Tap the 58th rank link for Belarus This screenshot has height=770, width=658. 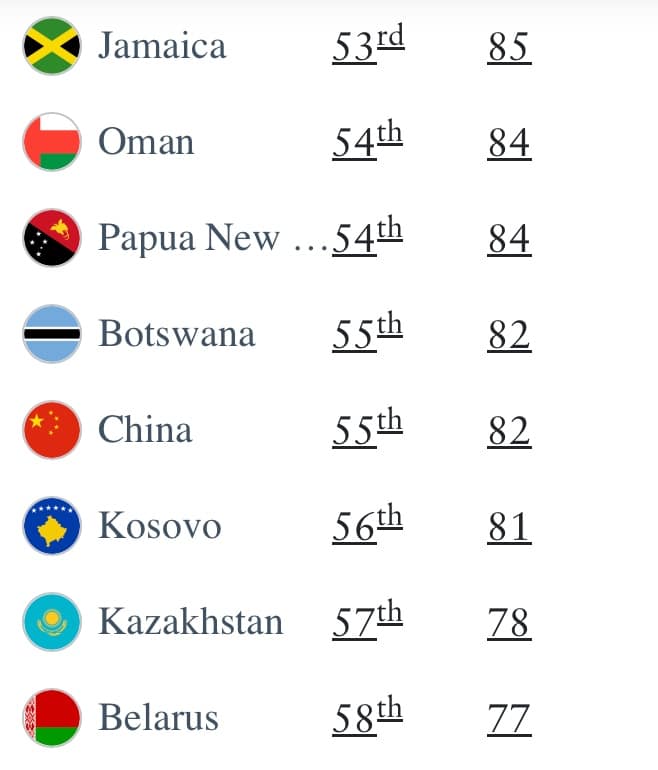click(367, 719)
